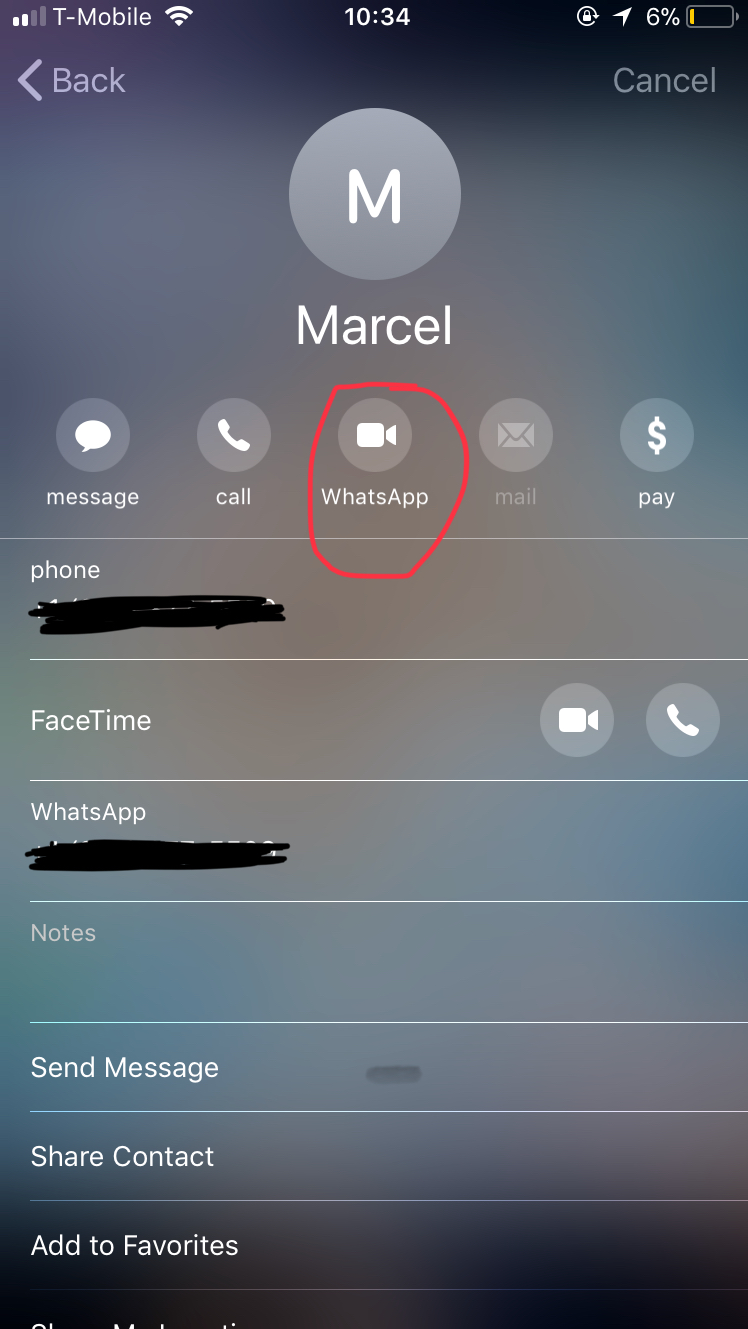Share Contact for Marcel
Image resolution: width=748 pixels, height=1329 pixels.
123,1156
